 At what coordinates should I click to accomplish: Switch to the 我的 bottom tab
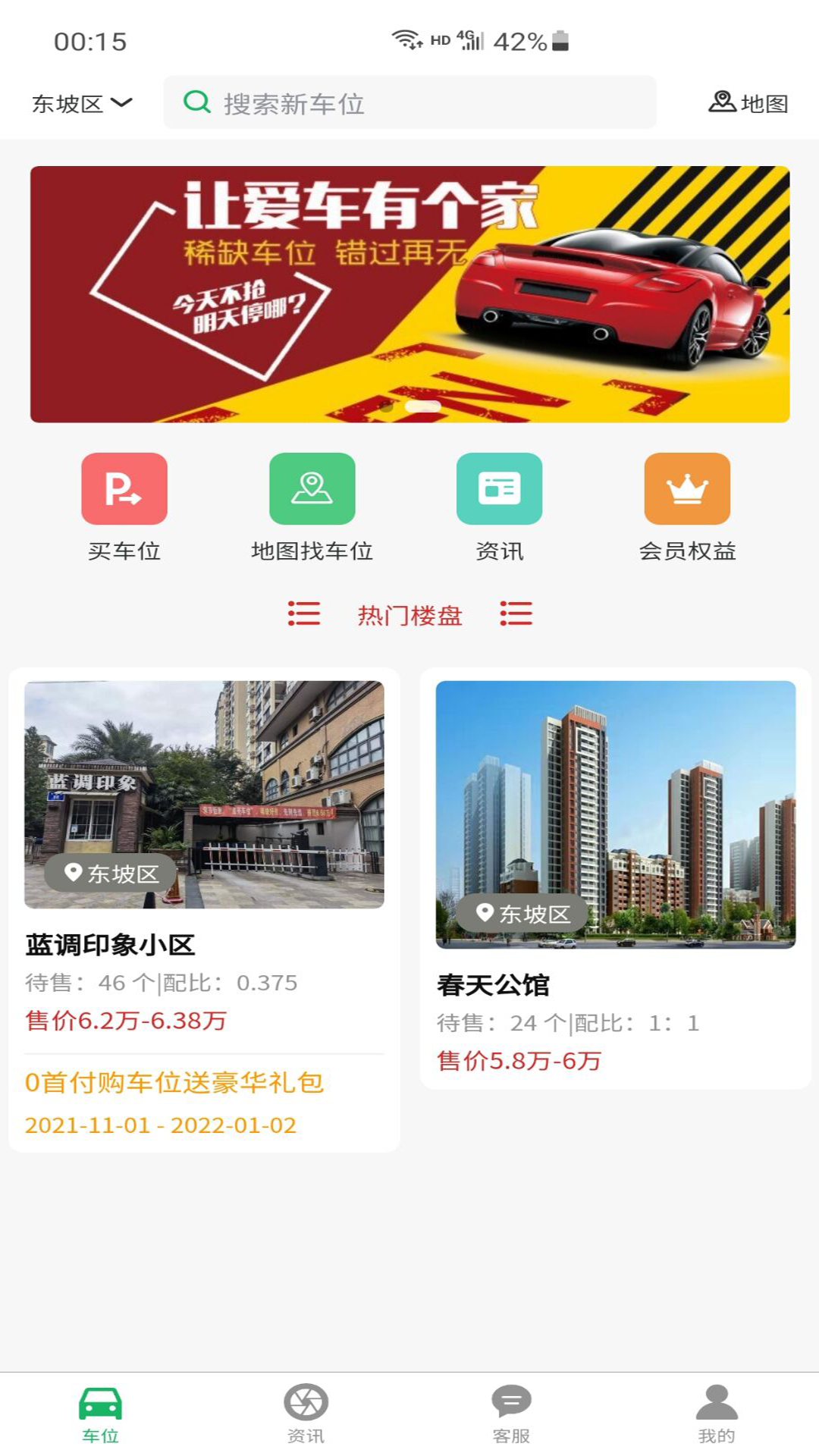coord(717,1414)
